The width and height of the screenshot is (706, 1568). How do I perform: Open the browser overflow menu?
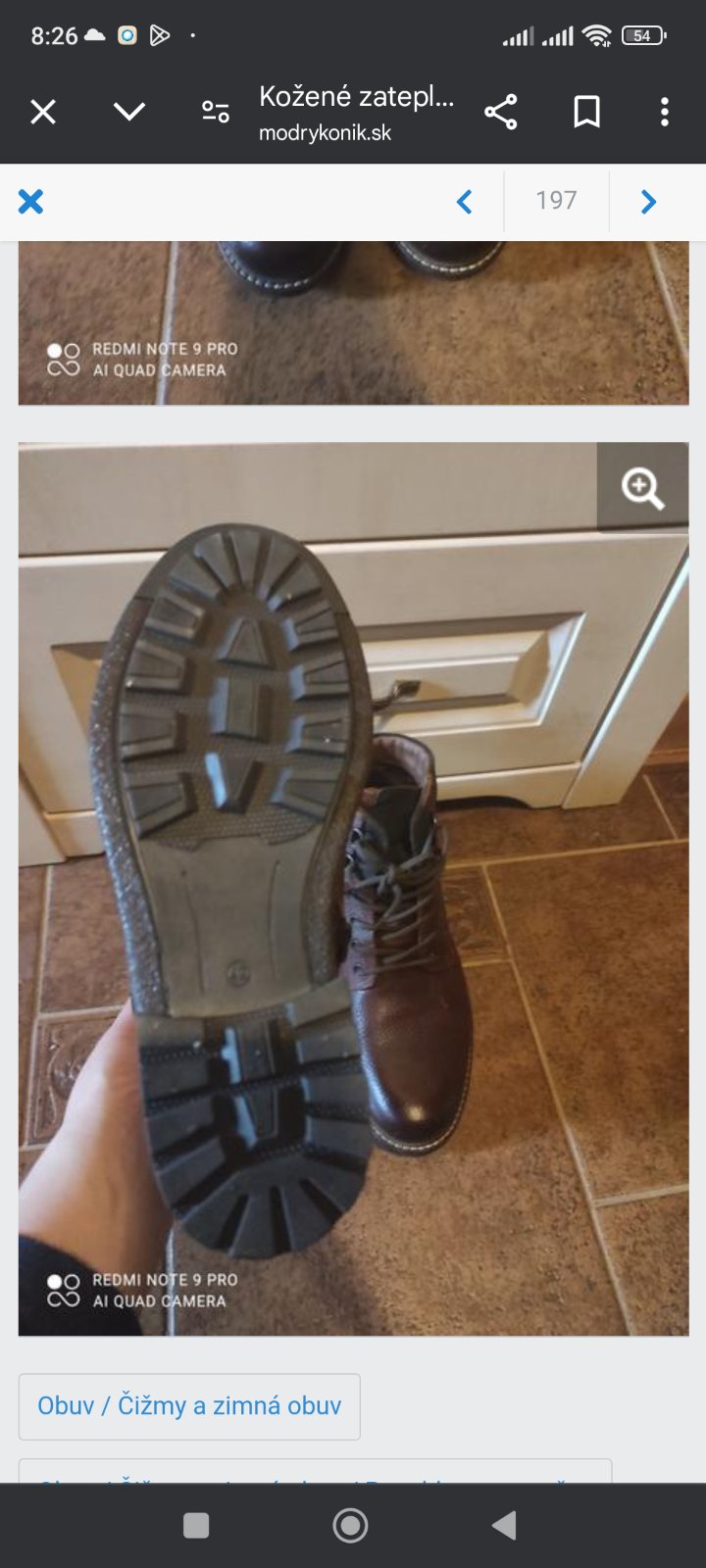click(x=665, y=113)
